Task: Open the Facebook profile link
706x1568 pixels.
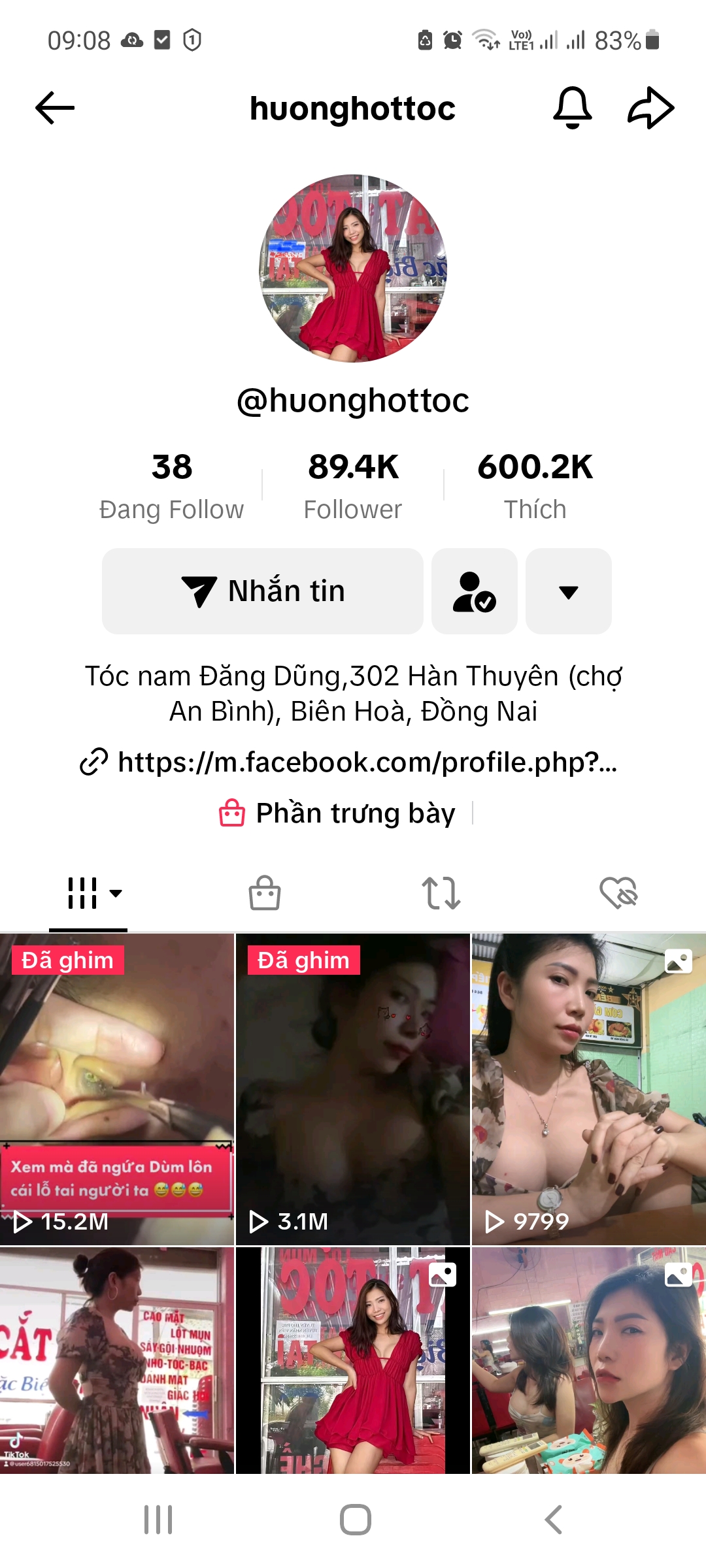Action: pos(353,762)
